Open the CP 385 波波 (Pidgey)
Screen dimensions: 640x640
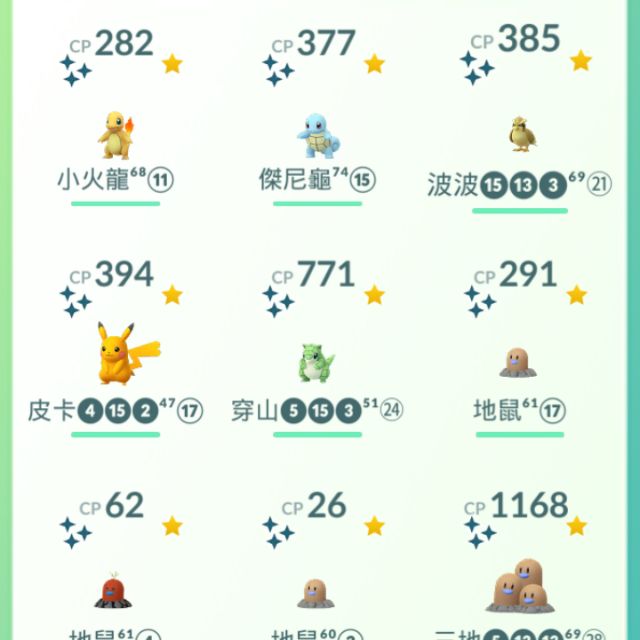[522, 134]
